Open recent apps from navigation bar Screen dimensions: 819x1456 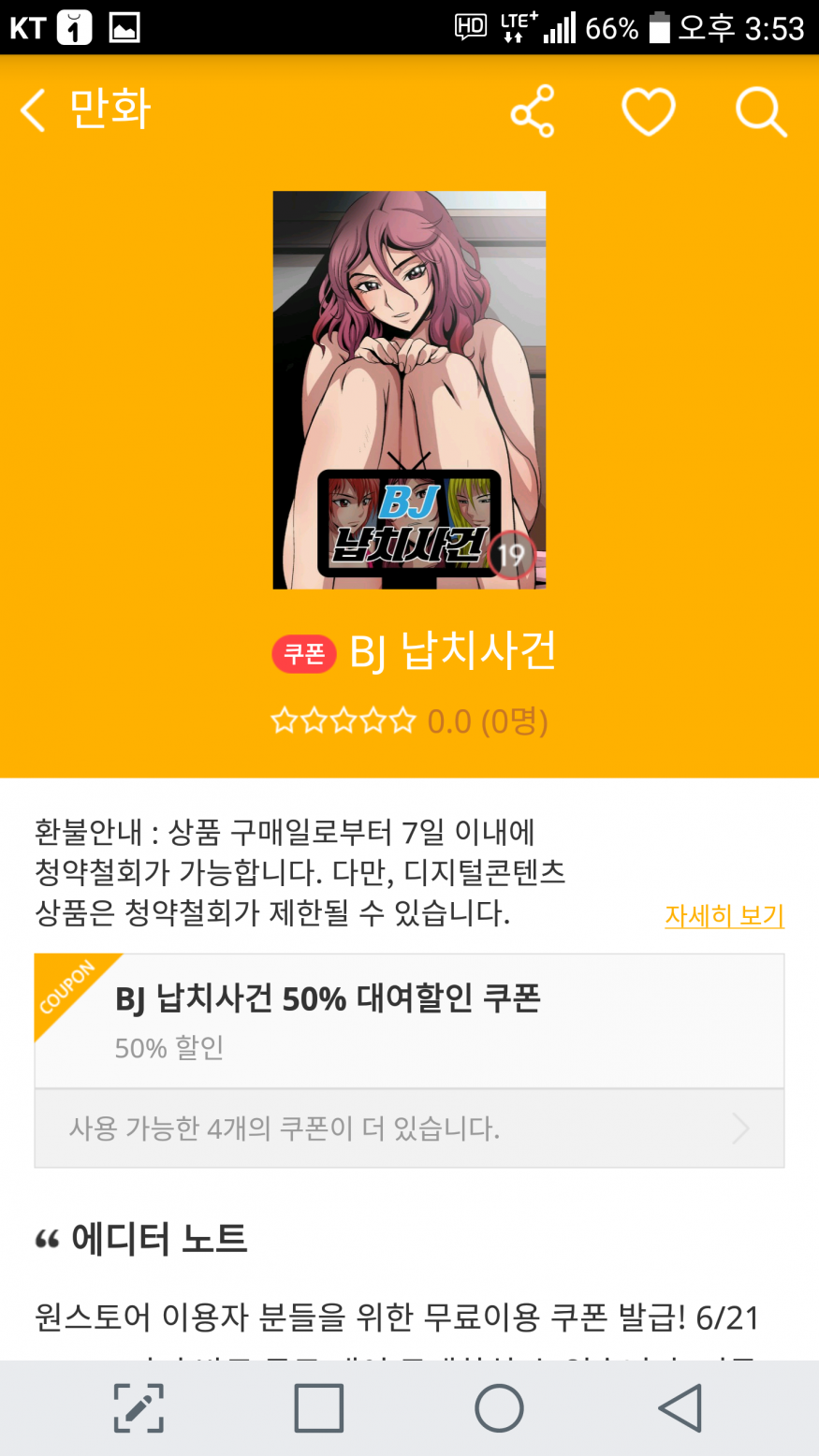[x=318, y=1407]
